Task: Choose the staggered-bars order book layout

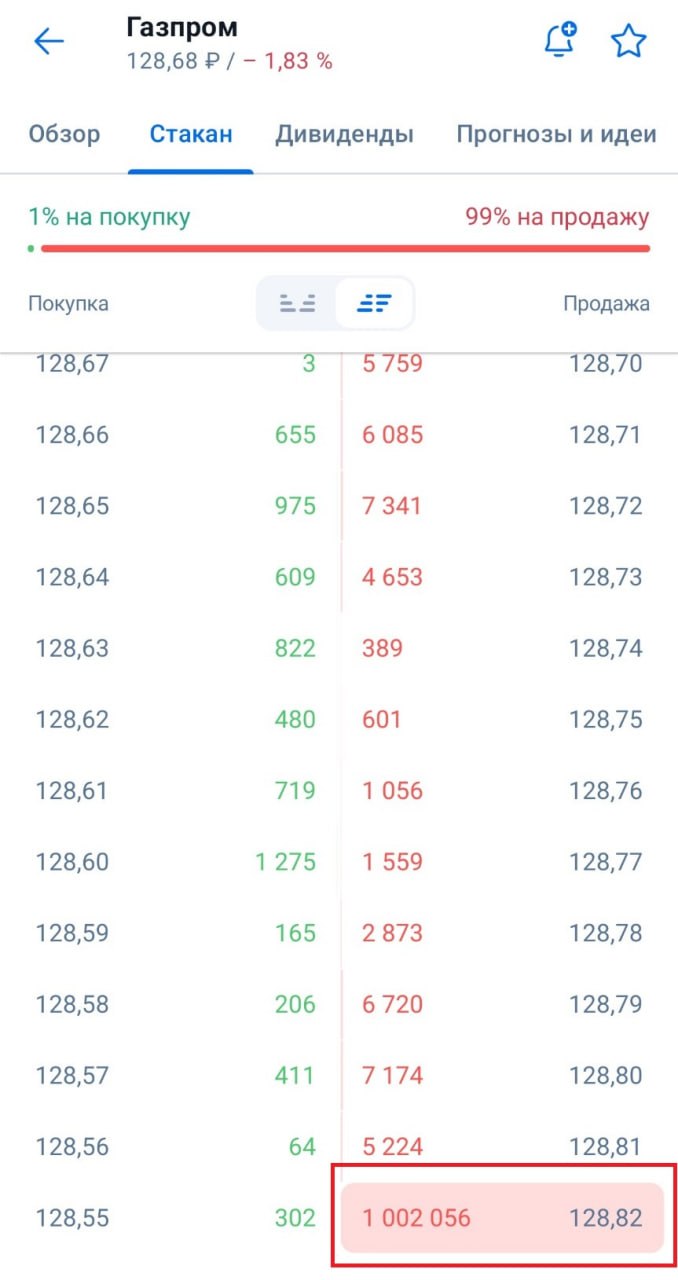Action: point(374,303)
